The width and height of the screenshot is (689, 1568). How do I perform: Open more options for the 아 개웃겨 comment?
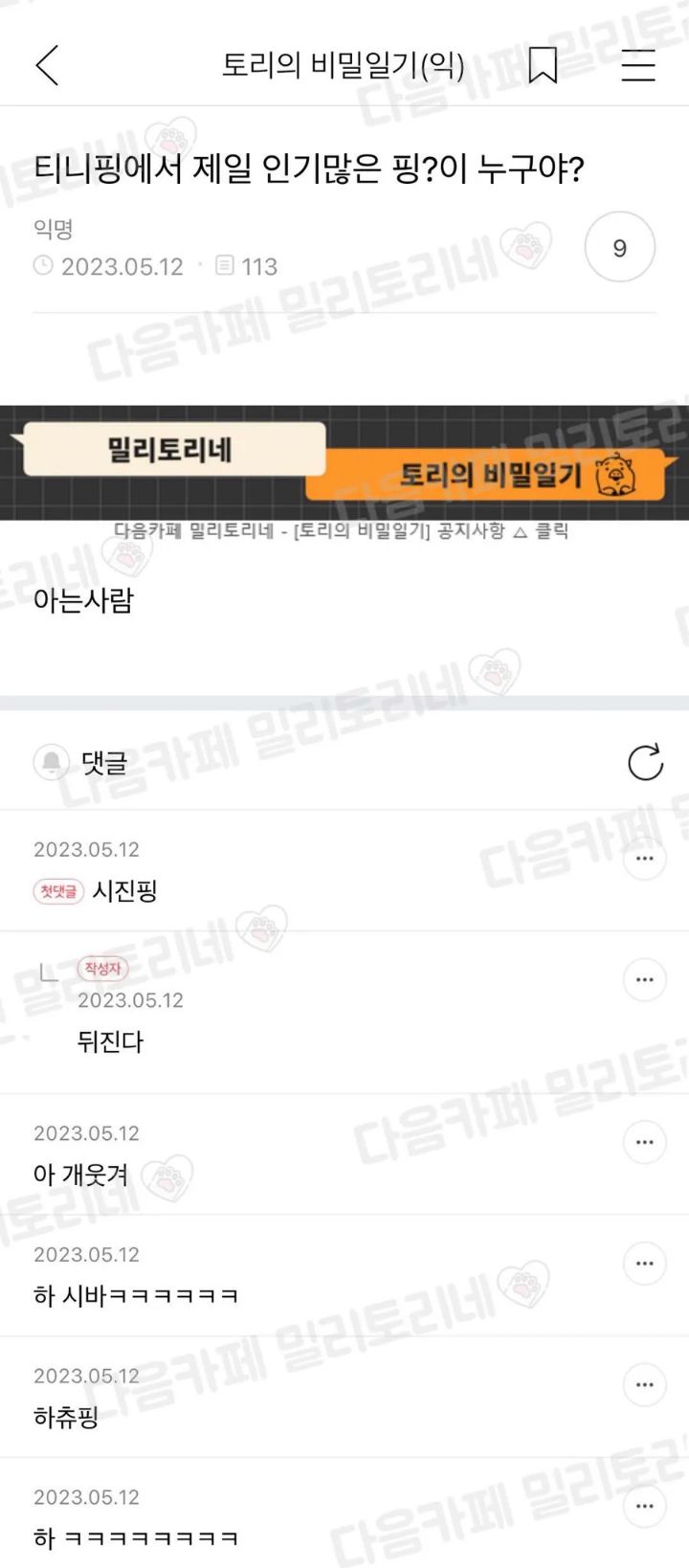coord(644,1142)
